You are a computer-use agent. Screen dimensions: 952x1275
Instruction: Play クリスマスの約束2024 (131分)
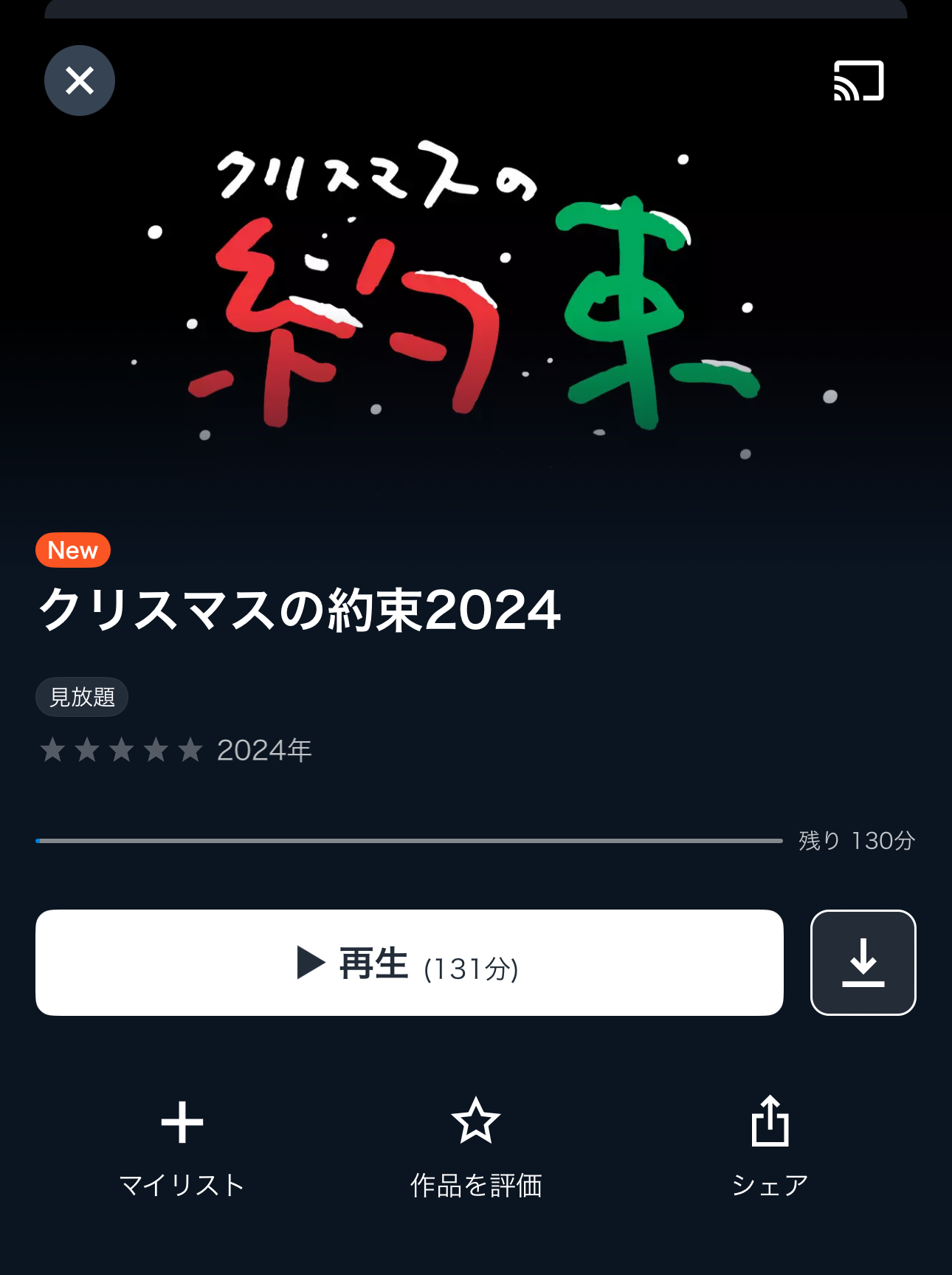[x=409, y=963]
